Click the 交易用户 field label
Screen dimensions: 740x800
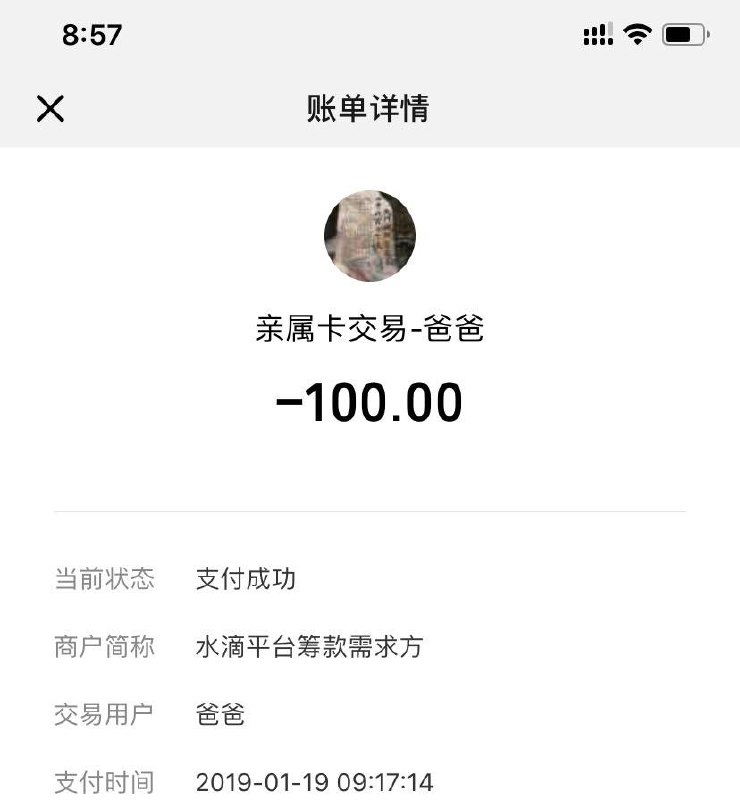(105, 714)
